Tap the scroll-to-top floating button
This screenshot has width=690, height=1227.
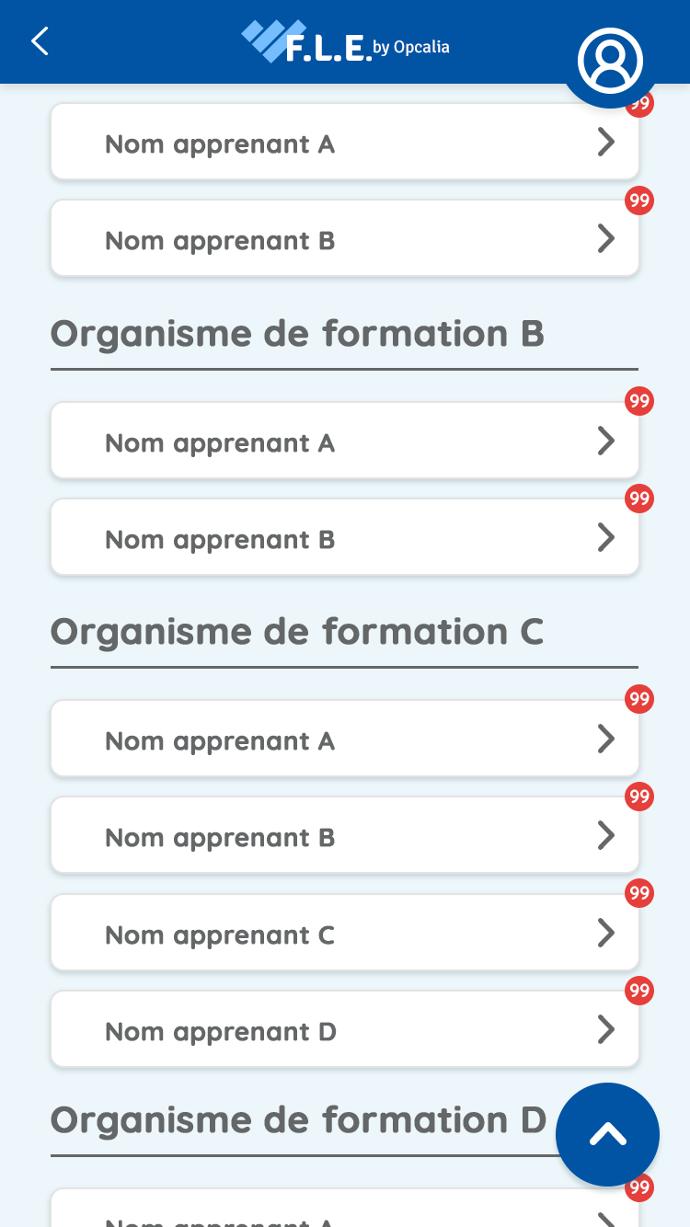[607, 1134]
